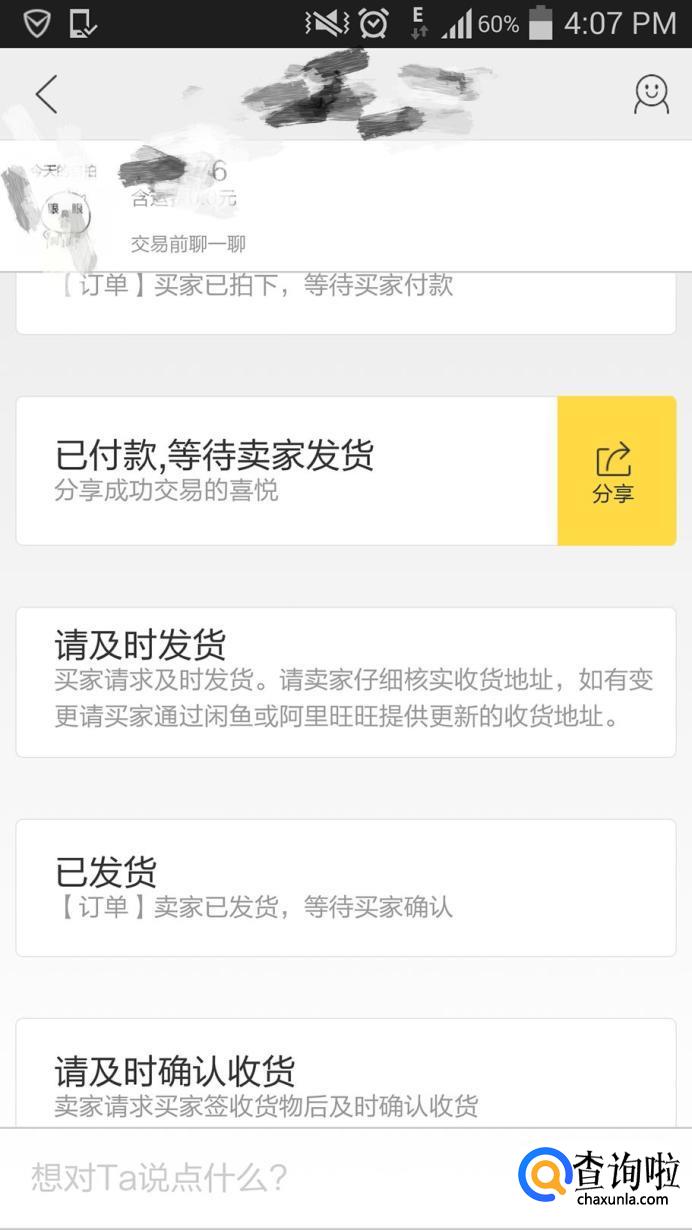Tap the yellow 分享 share button

coord(615,471)
